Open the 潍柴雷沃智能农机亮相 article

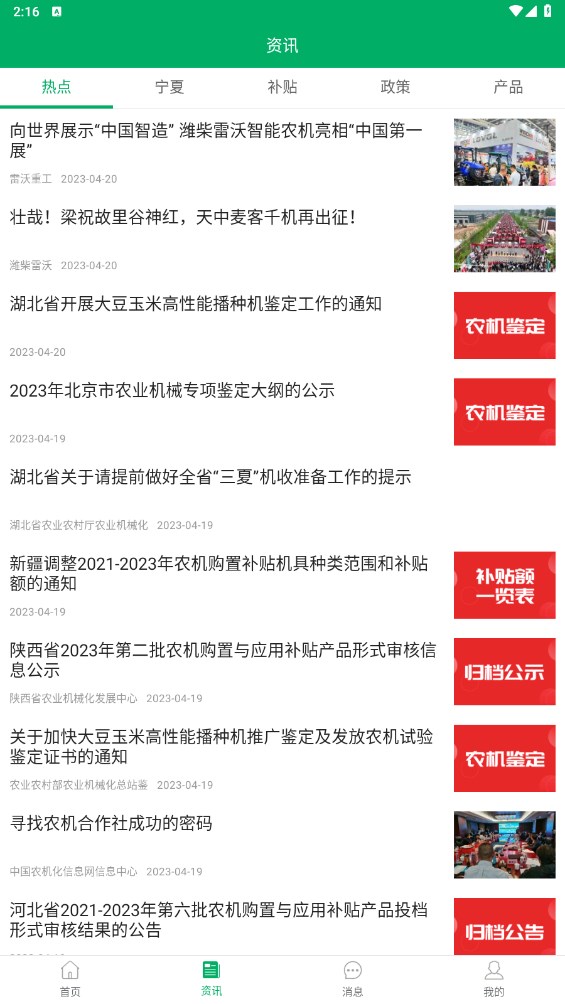pos(282,152)
